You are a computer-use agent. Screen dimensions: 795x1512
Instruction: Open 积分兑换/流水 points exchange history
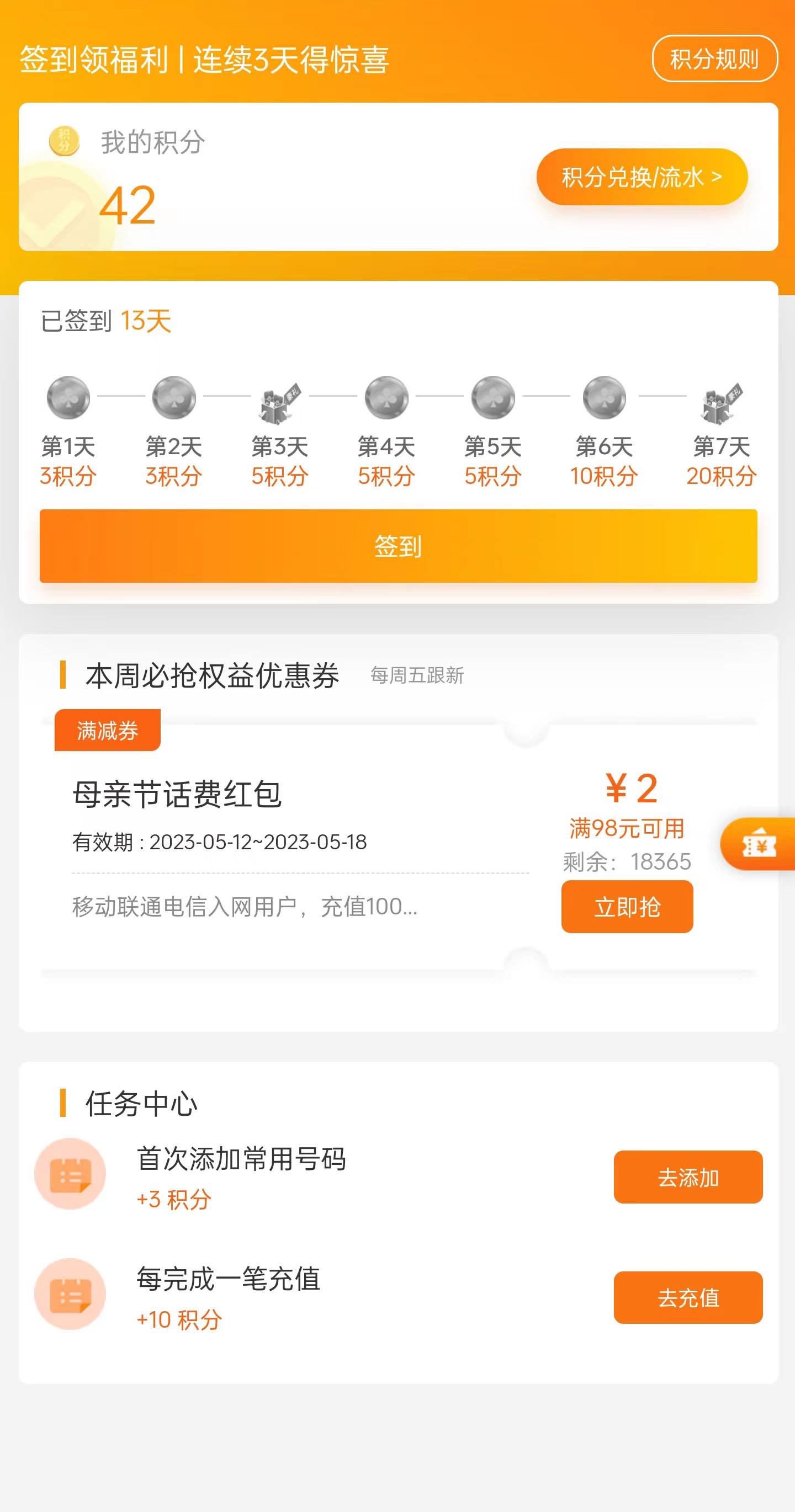coord(641,177)
